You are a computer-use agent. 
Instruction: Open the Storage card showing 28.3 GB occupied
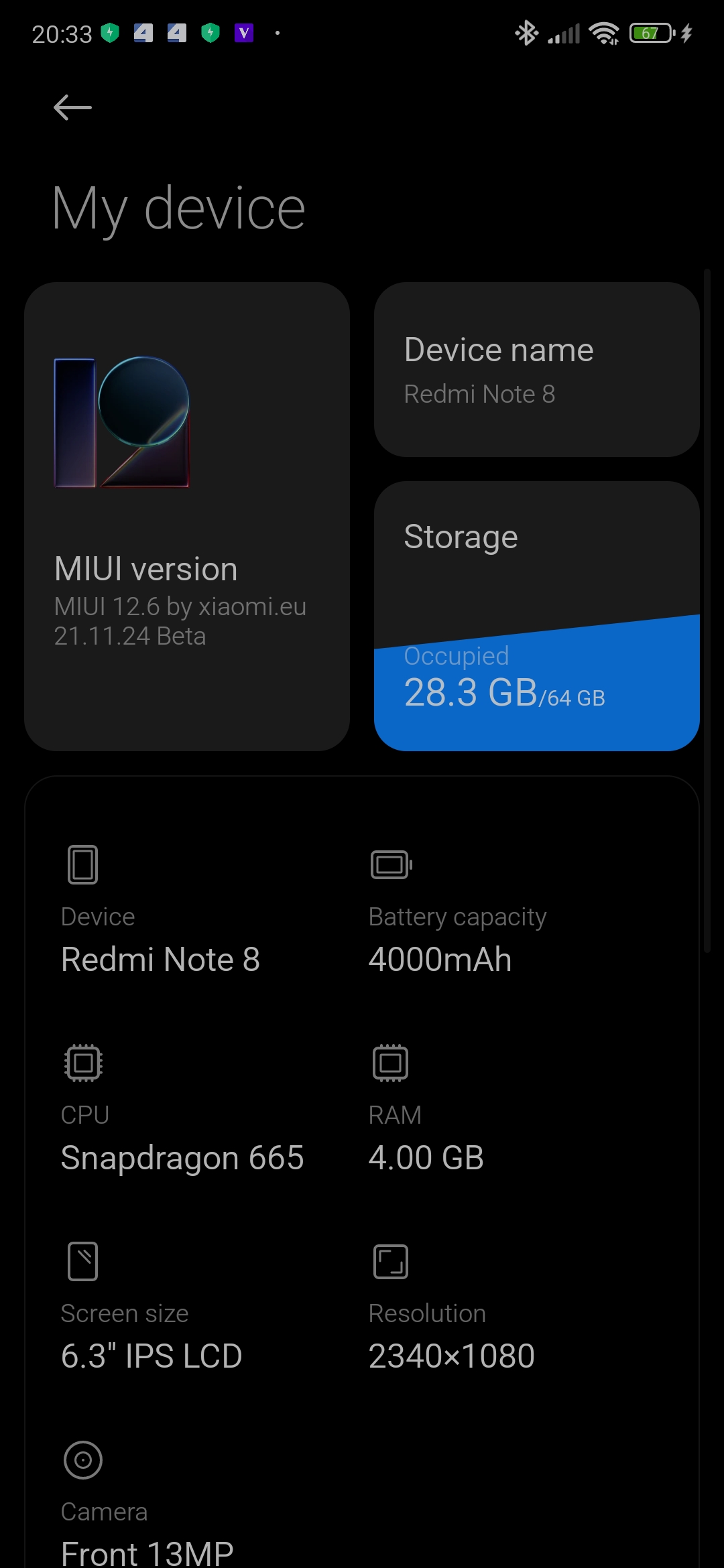coord(536,616)
